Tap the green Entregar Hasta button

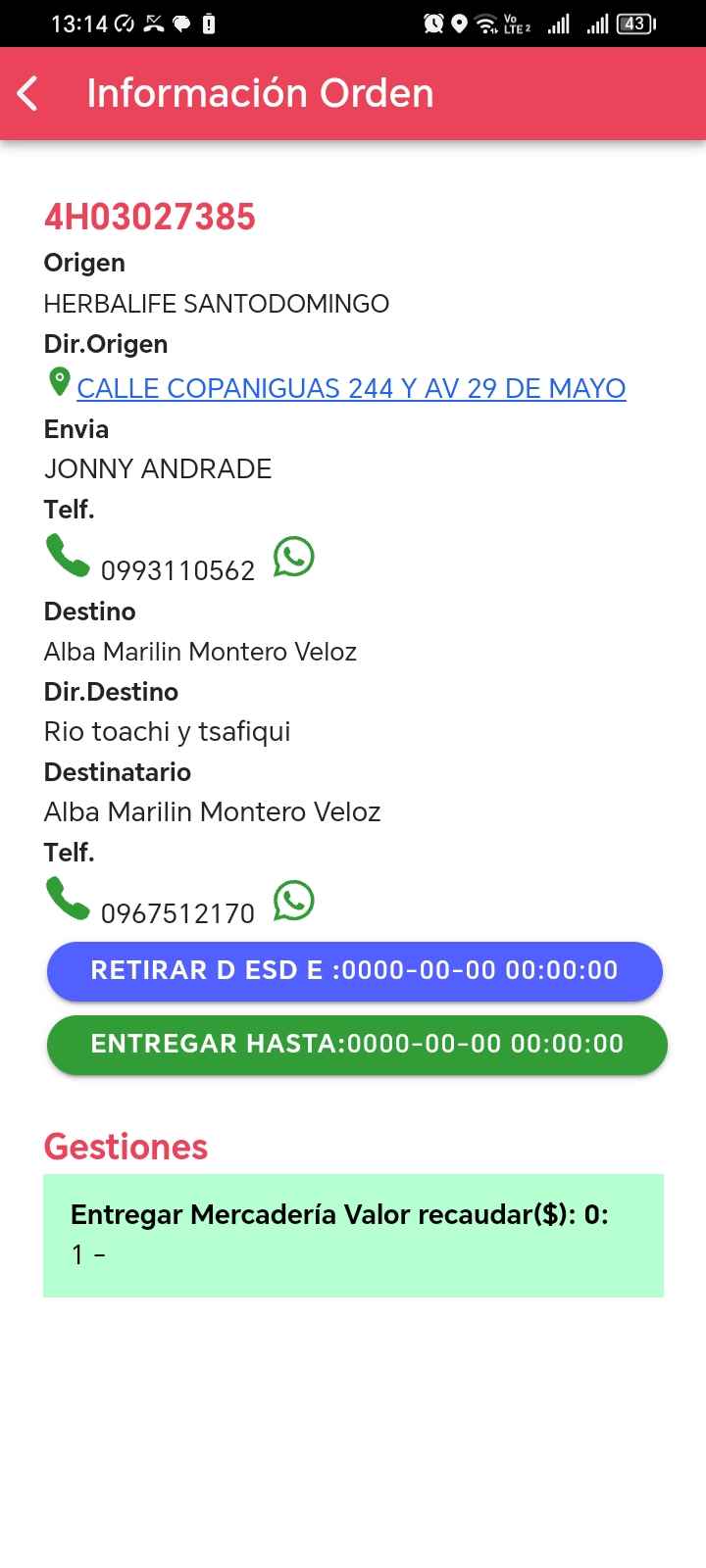pyautogui.click(x=357, y=1045)
